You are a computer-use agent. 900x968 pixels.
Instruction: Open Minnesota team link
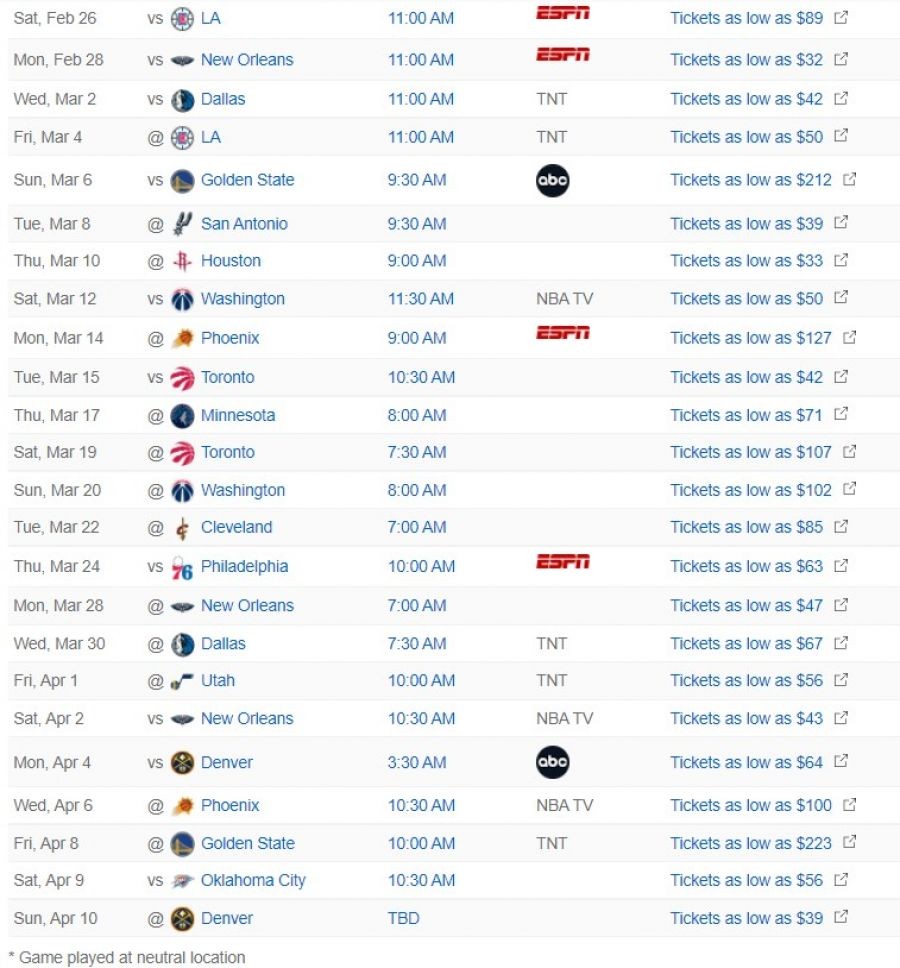coord(237,415)
